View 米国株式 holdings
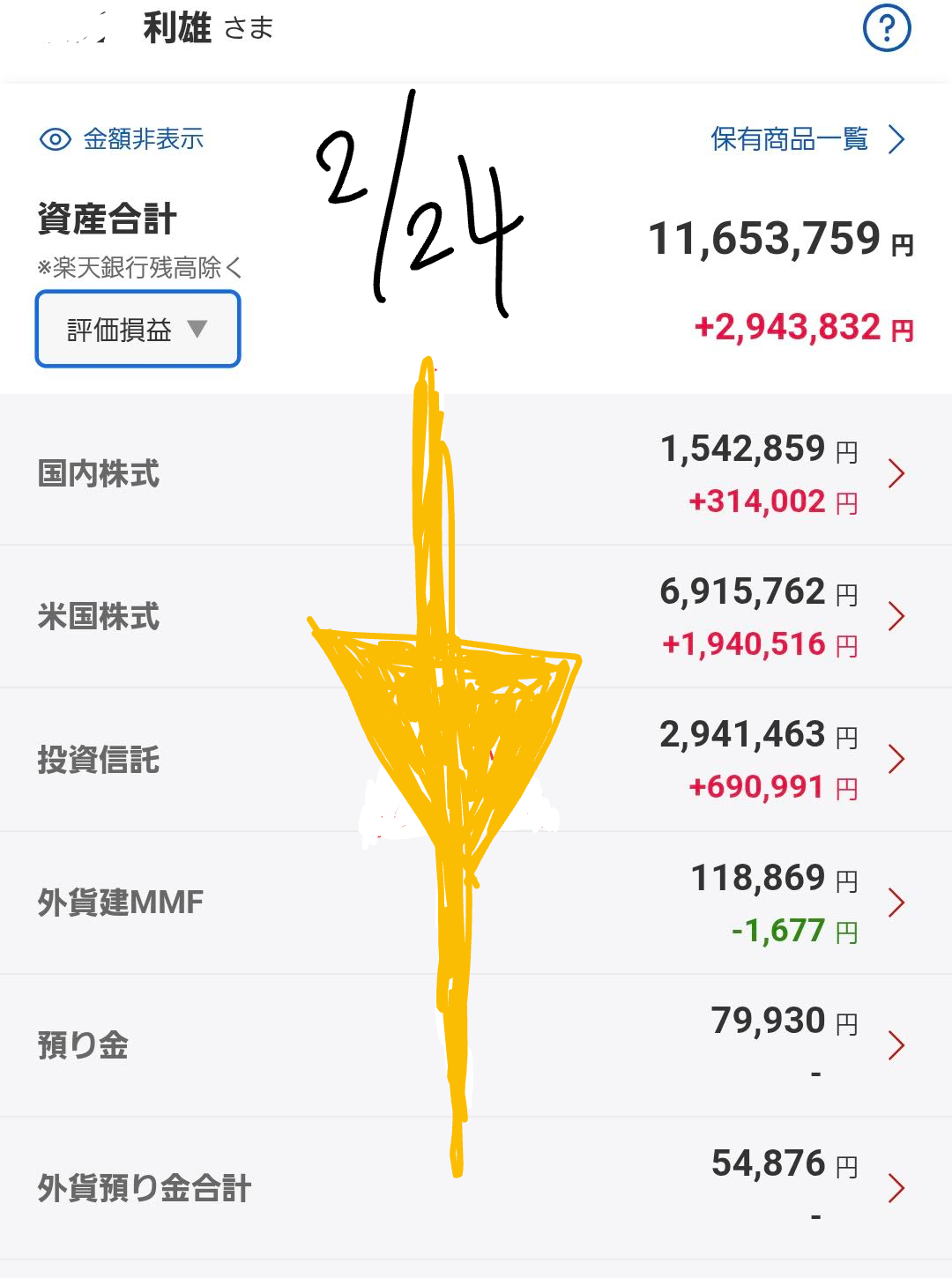Screen dimensions: 952x1278 tap(476, 616)
